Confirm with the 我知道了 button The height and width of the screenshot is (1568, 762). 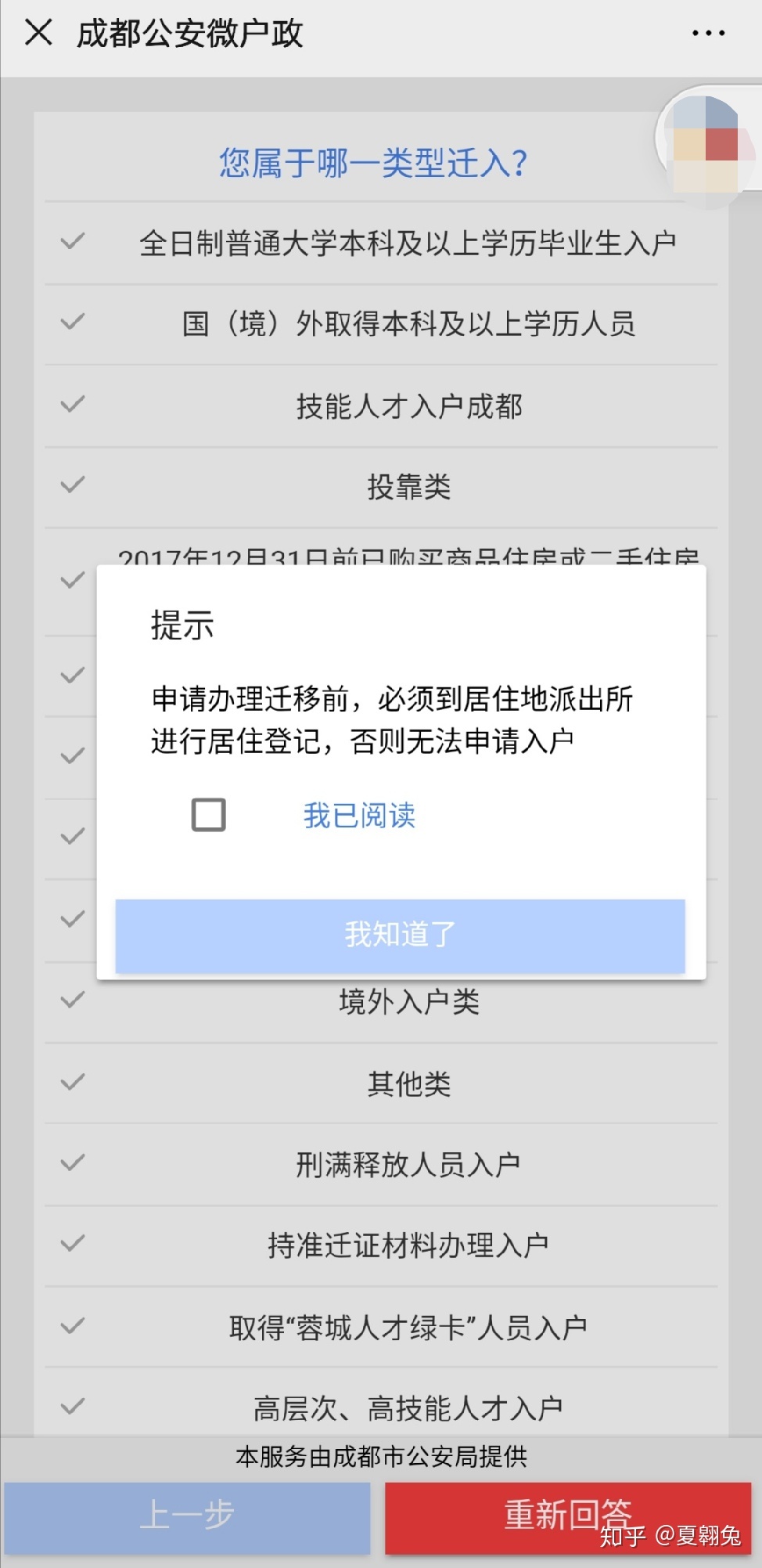point(400,935)
